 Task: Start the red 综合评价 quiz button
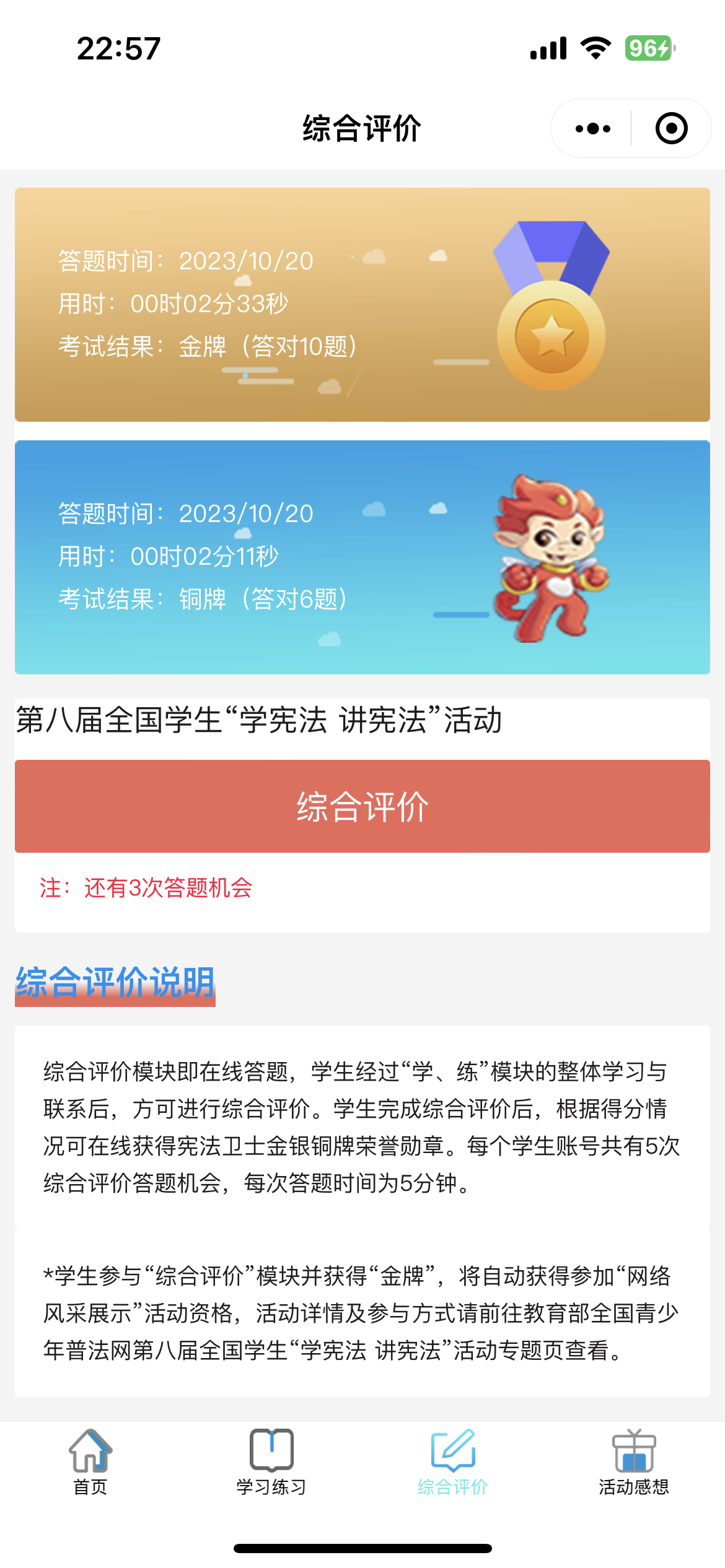[x=362, y=806]
